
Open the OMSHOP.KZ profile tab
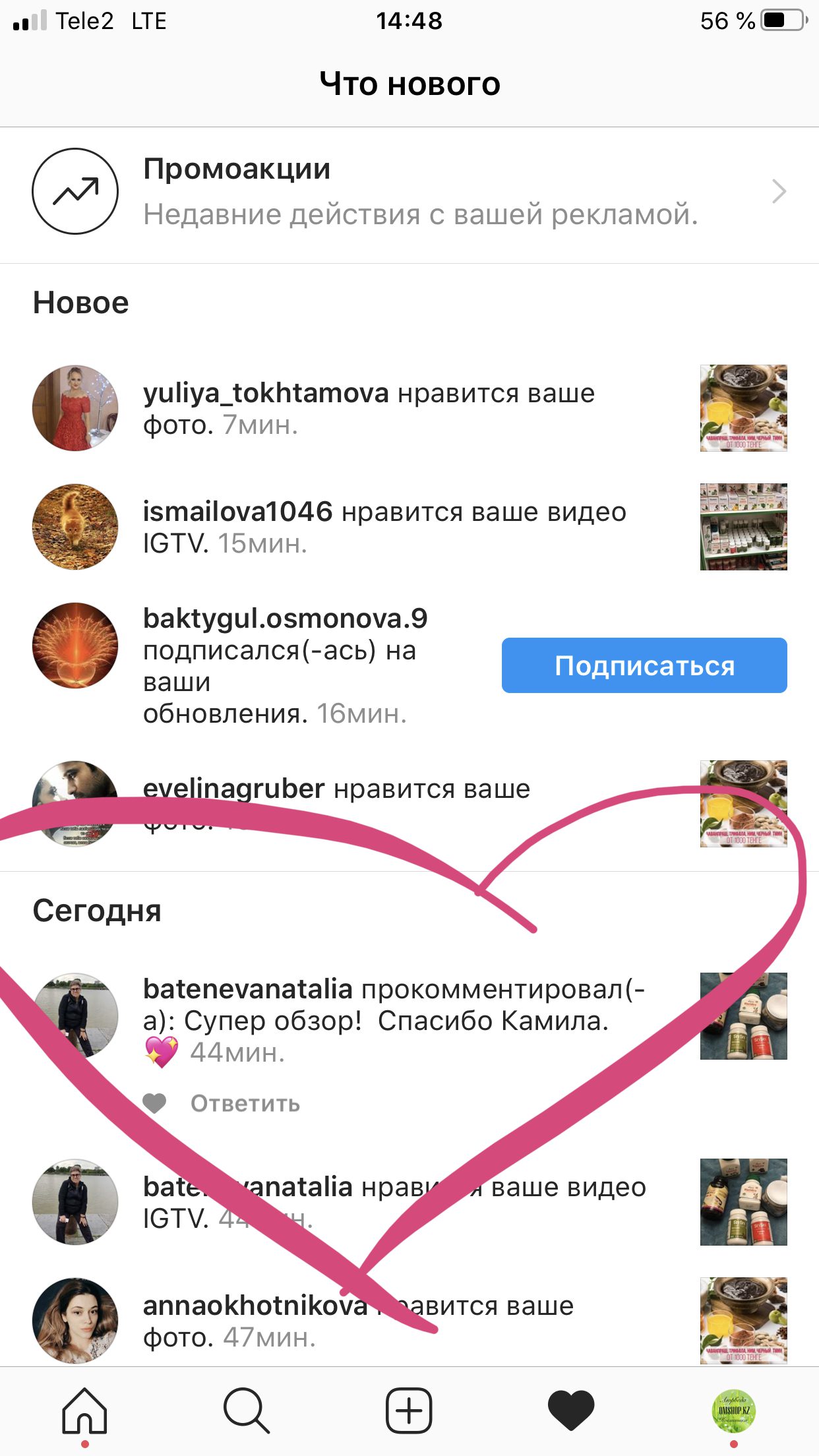(734, 1411)
